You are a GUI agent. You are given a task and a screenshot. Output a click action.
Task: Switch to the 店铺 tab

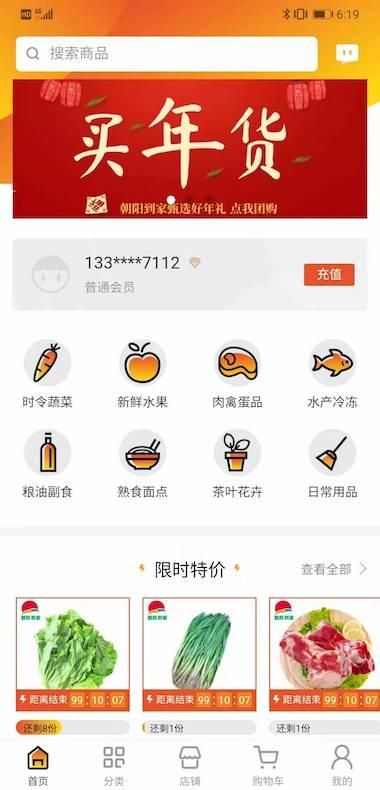(190, 766)
